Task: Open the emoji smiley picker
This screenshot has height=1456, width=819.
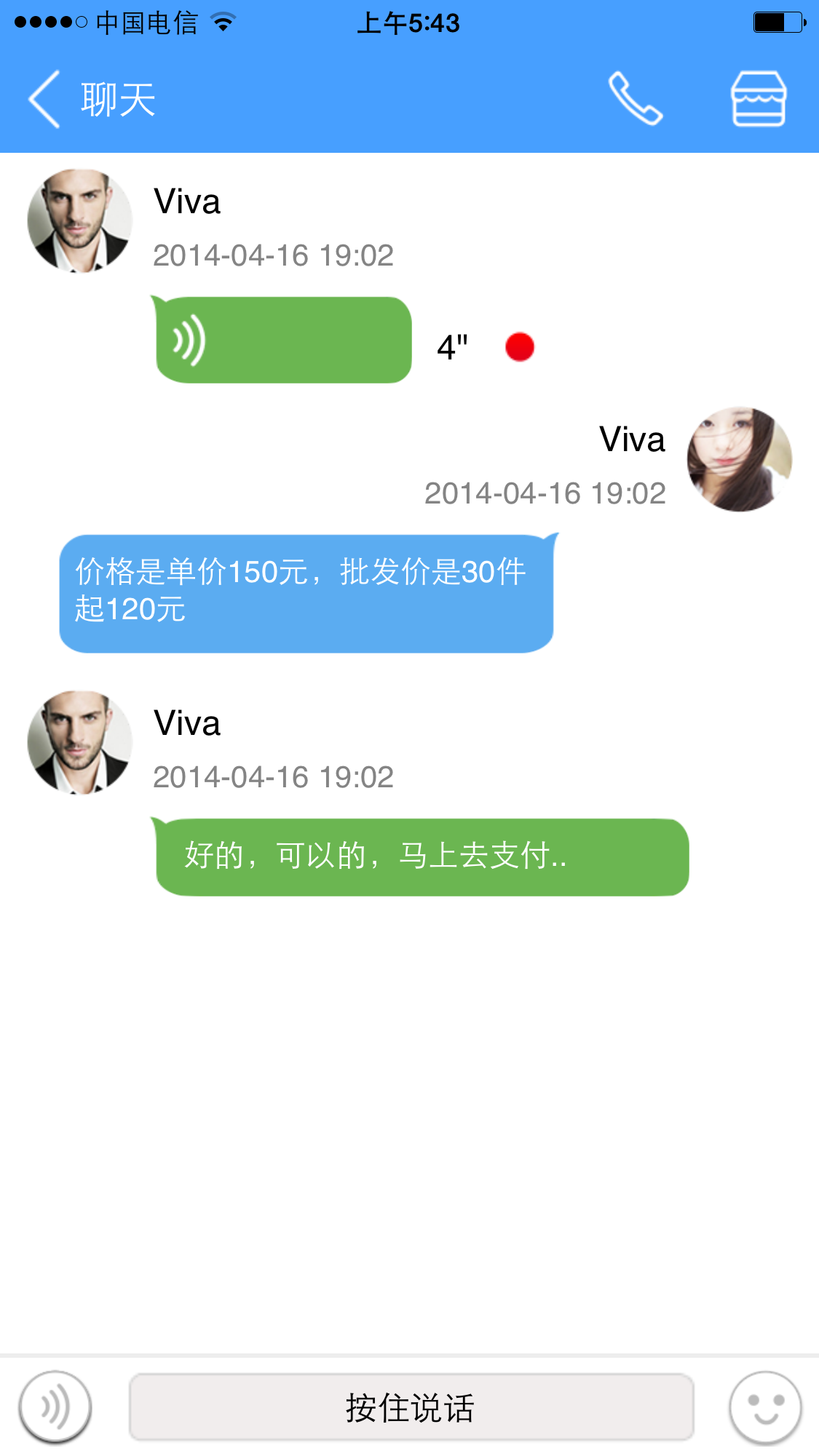Action: coord(765,1407)
